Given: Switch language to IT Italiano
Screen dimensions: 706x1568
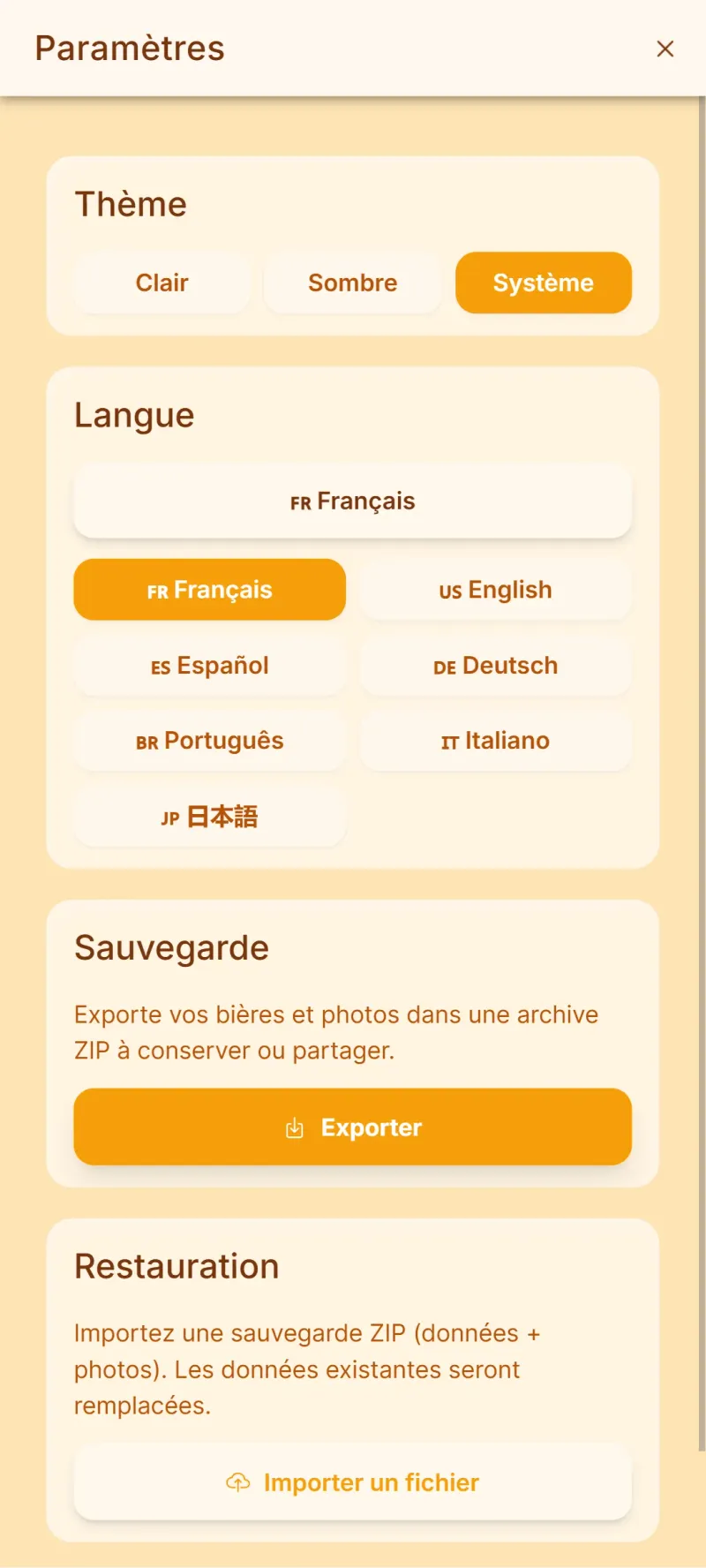Looking at the screenshot, I should pyautogui.click(x=495, y=741).
